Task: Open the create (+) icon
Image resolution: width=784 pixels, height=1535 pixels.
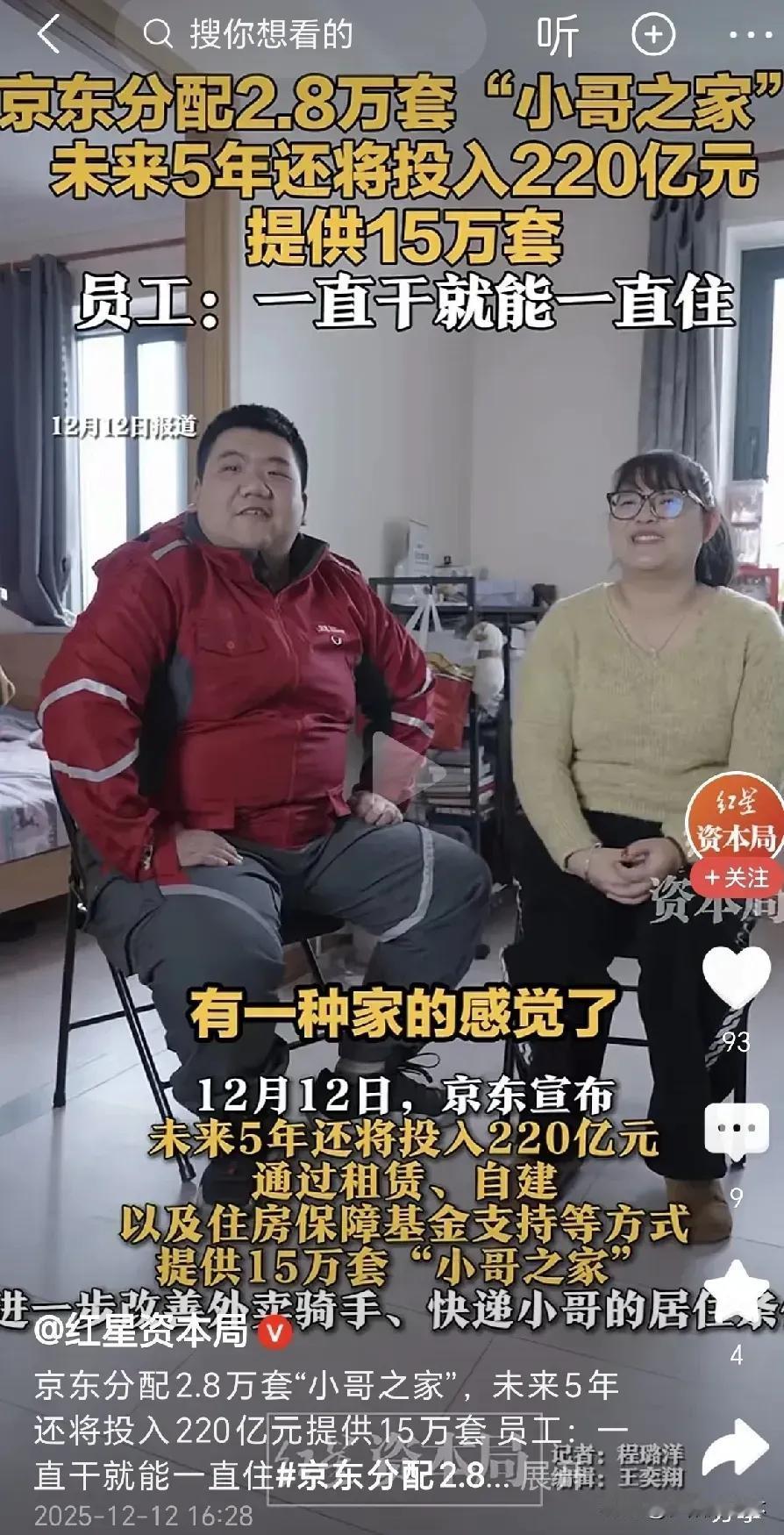Action: (x=654, y=33)
